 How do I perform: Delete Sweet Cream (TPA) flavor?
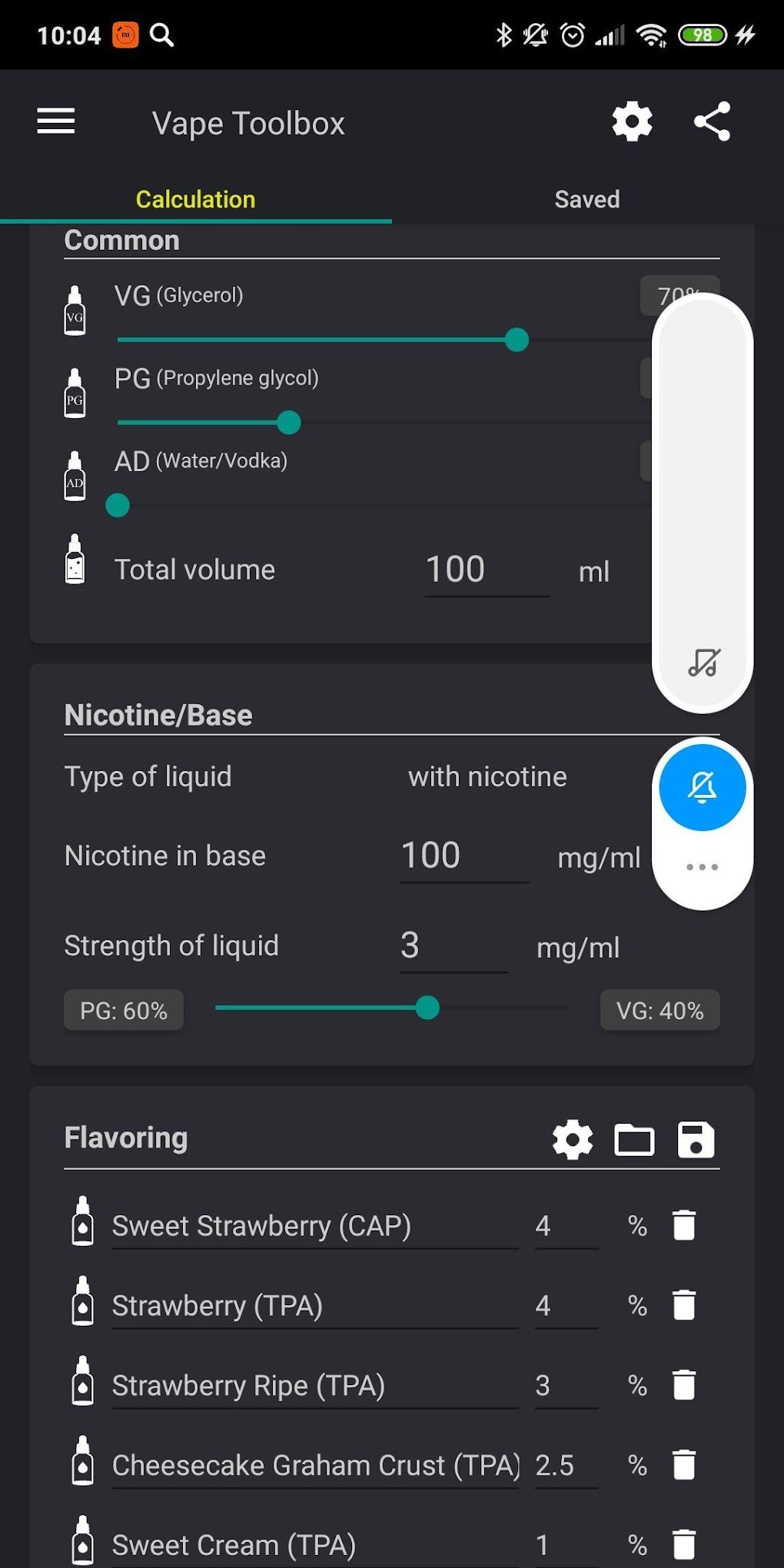tap(683, 1543)
